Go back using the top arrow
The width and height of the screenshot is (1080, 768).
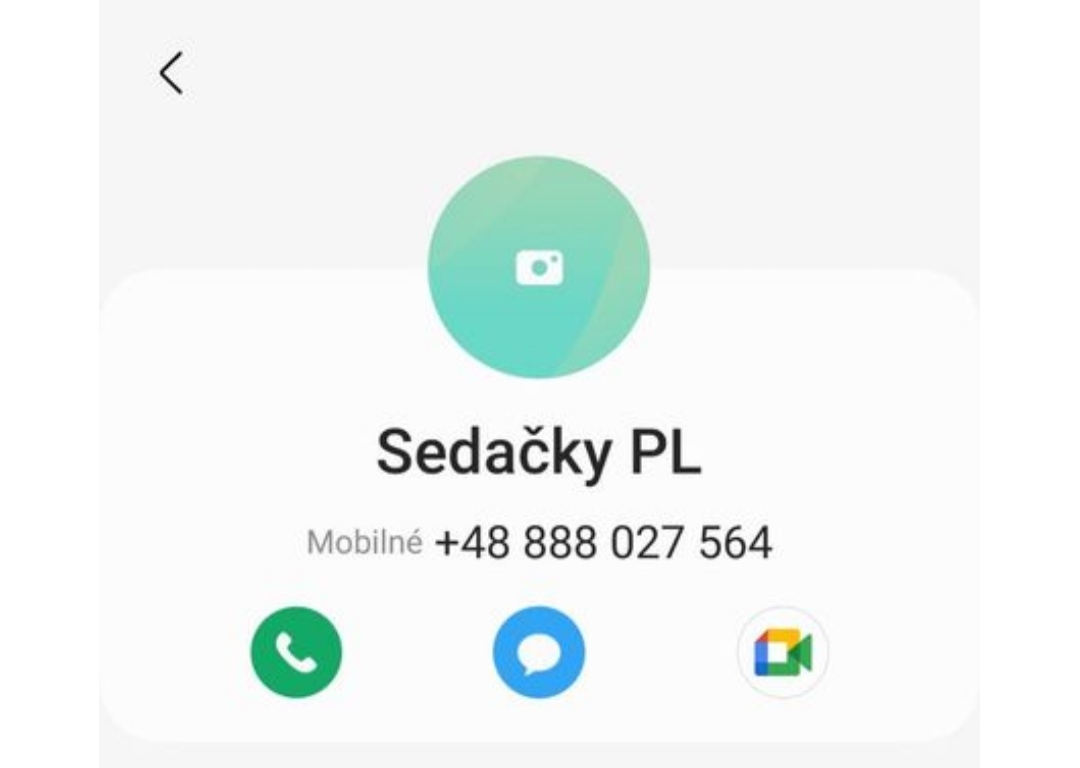[171, 74]
